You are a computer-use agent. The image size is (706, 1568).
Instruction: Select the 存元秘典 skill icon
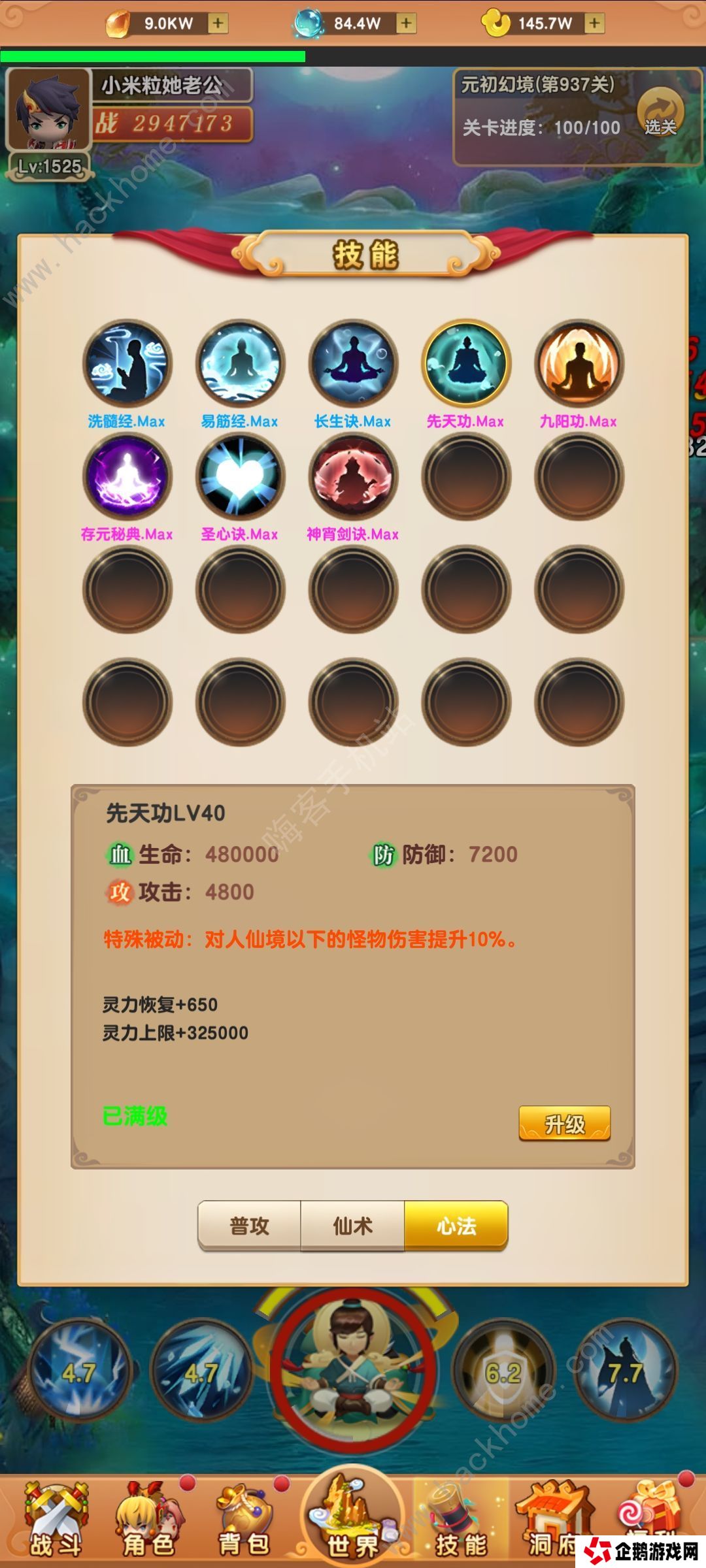pos(127,476)
